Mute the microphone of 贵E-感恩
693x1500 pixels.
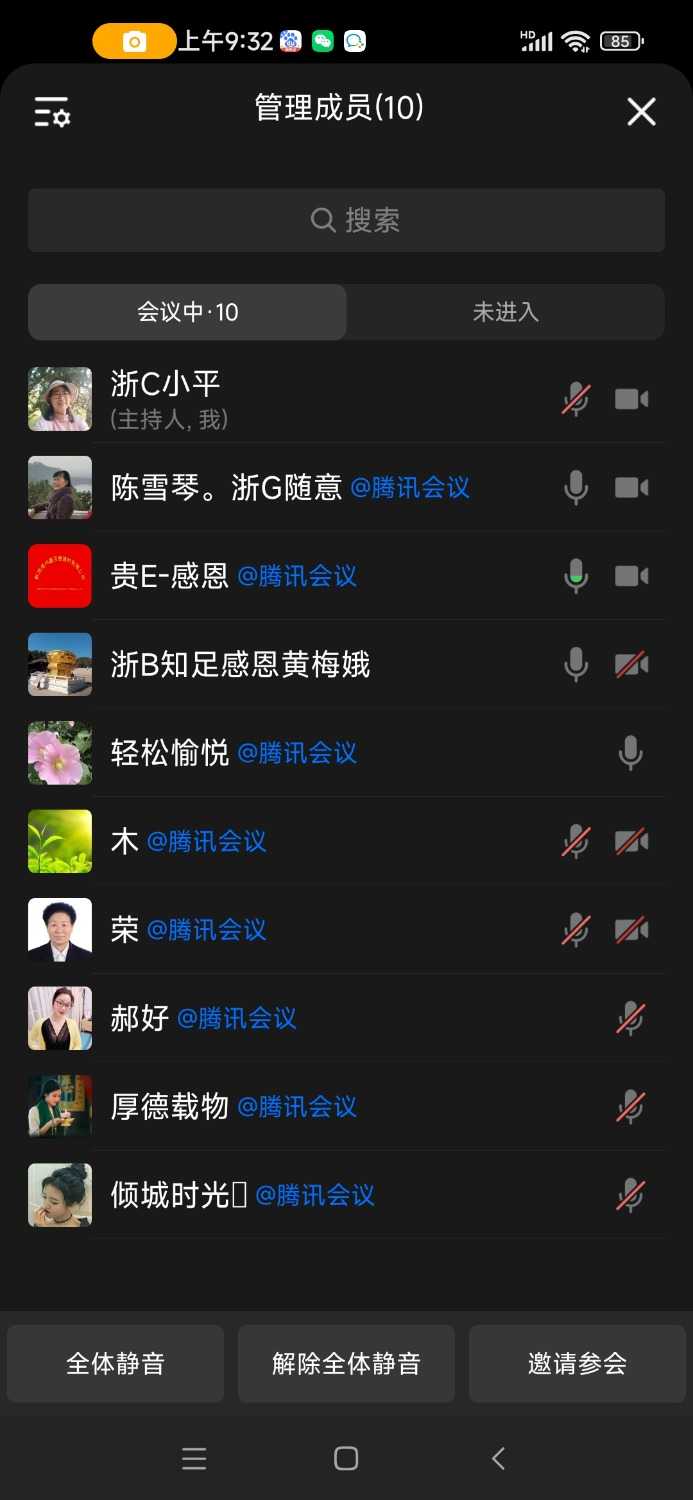click(575, 576)
